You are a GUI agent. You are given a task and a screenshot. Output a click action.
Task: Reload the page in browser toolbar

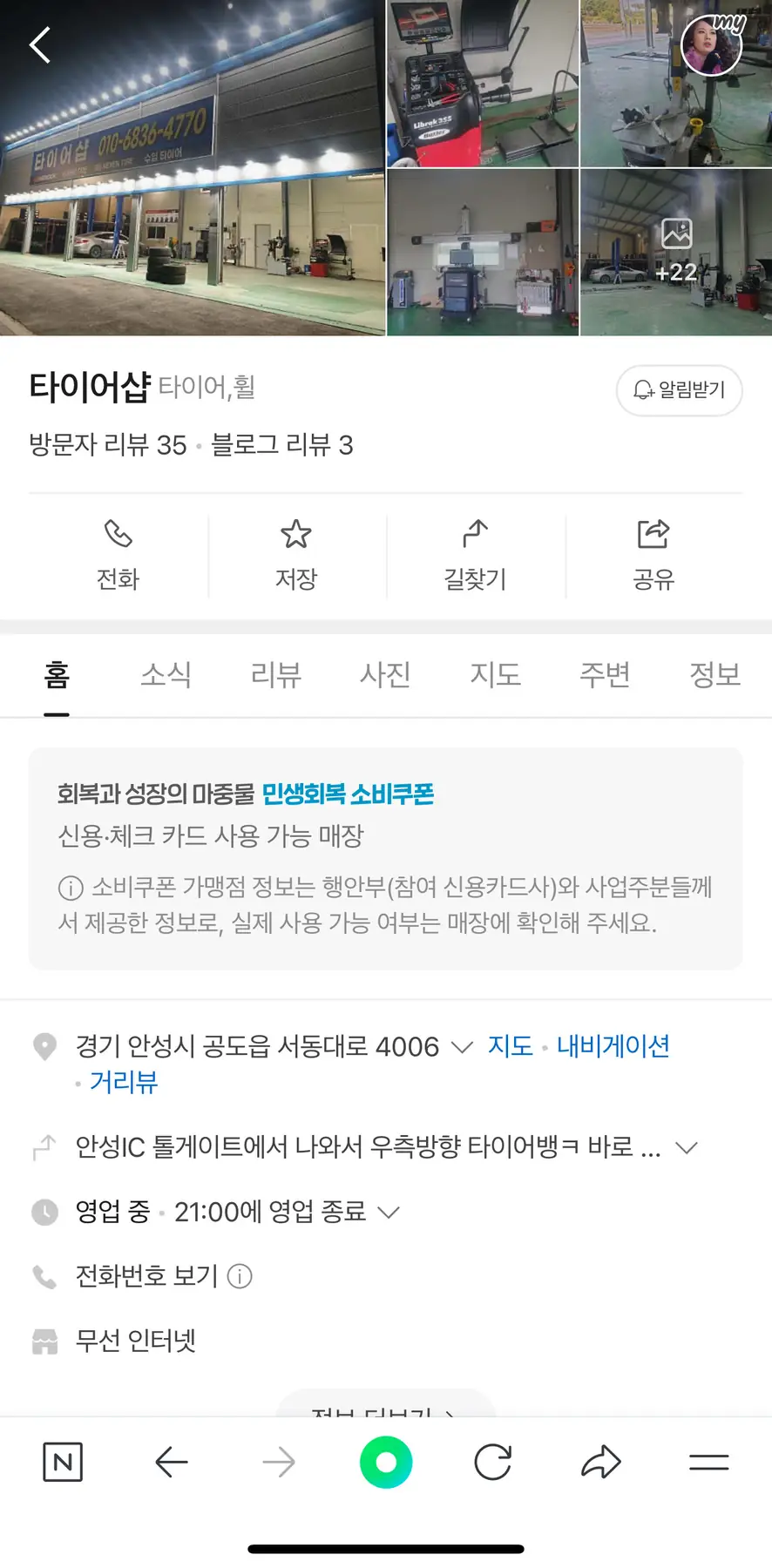click(492, 1463)
